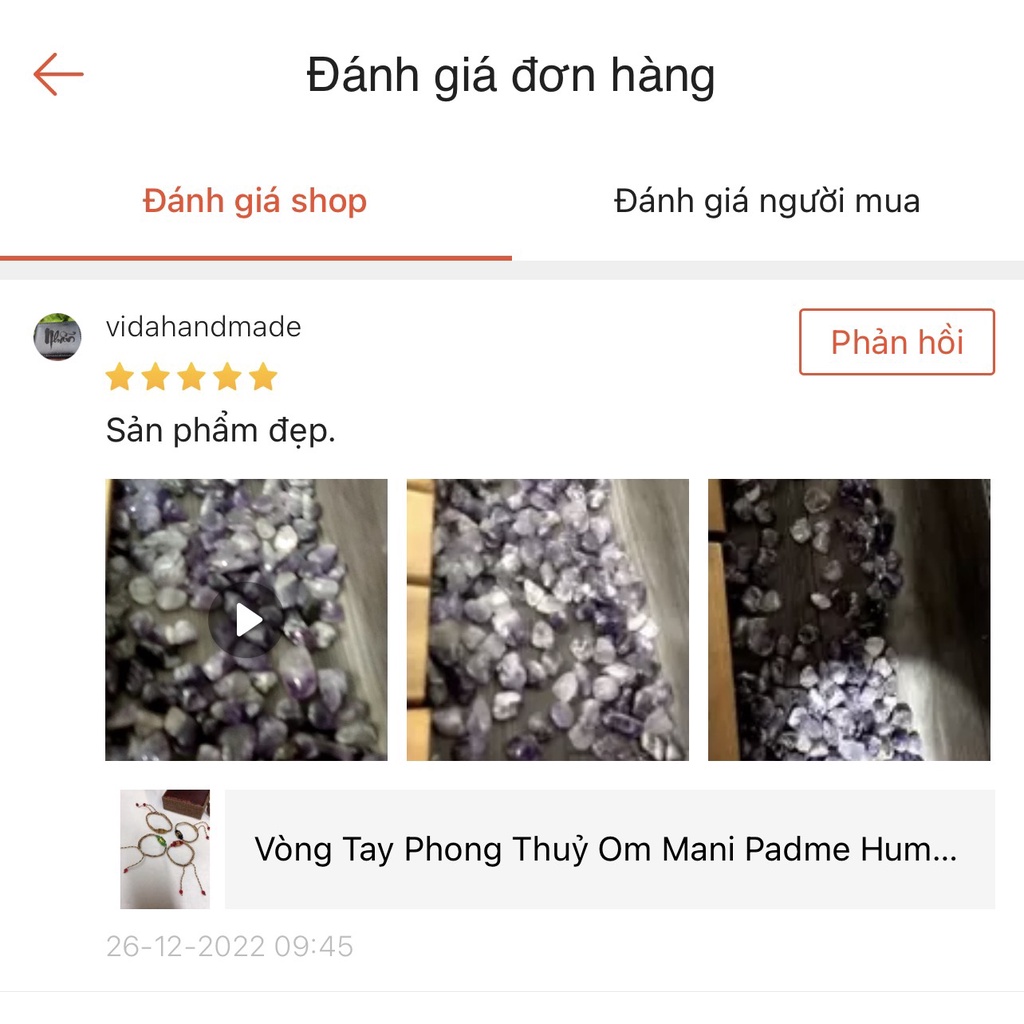1024x1024 pixels.
Task: Go back using the arrow icon
Action: point(58,75)
